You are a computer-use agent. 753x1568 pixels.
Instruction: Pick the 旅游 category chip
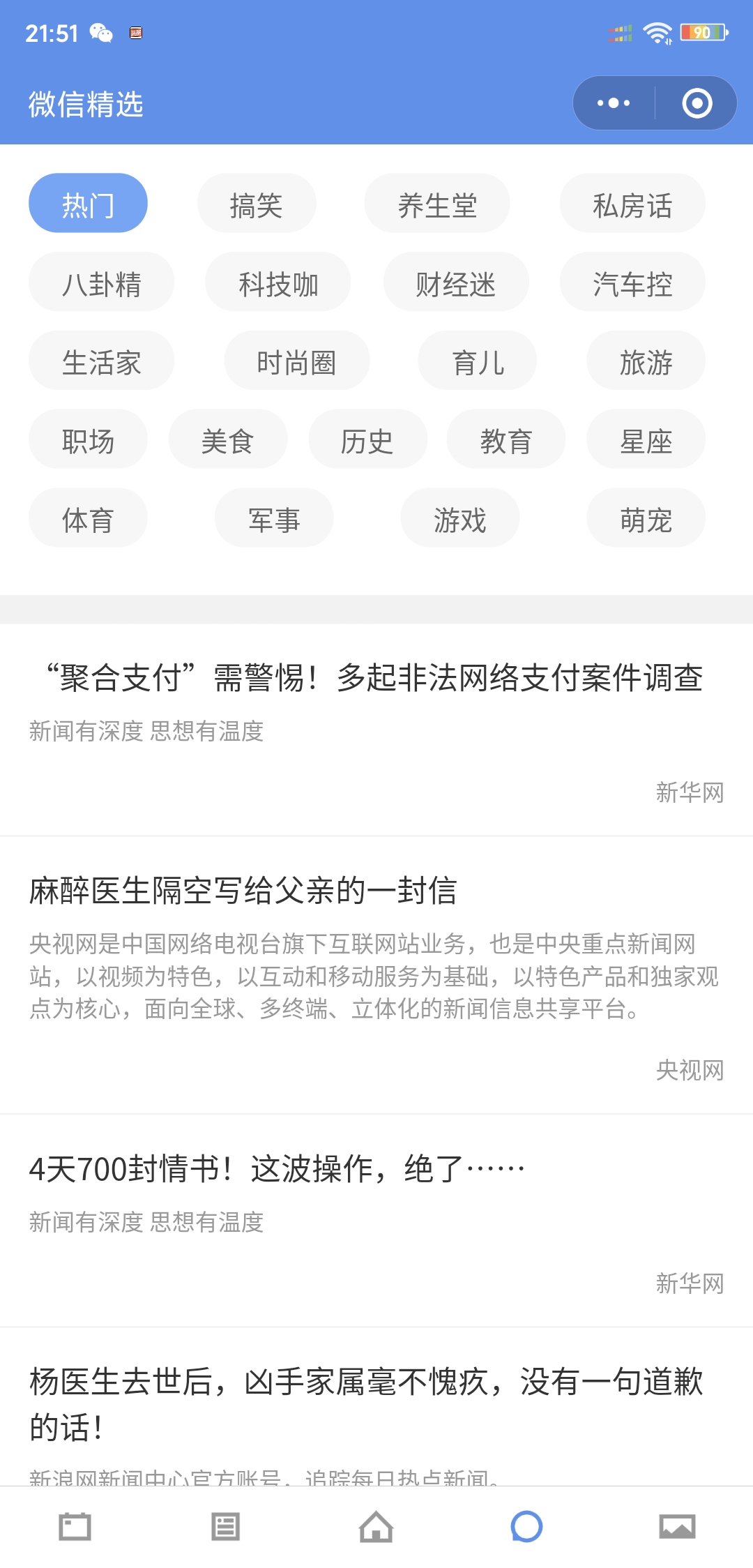coord(646,361)
